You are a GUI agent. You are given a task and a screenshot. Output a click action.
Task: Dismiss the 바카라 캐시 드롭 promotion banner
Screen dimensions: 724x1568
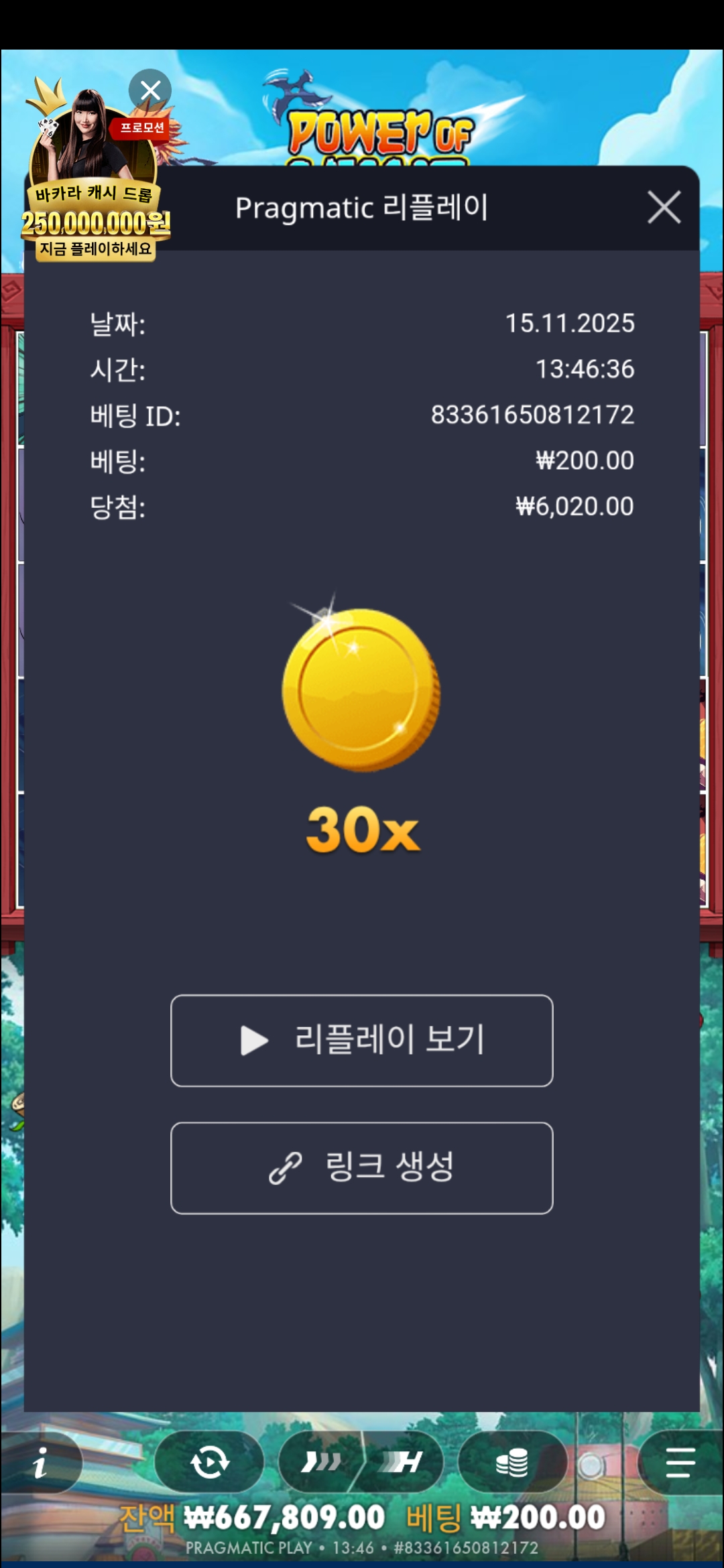150,90
